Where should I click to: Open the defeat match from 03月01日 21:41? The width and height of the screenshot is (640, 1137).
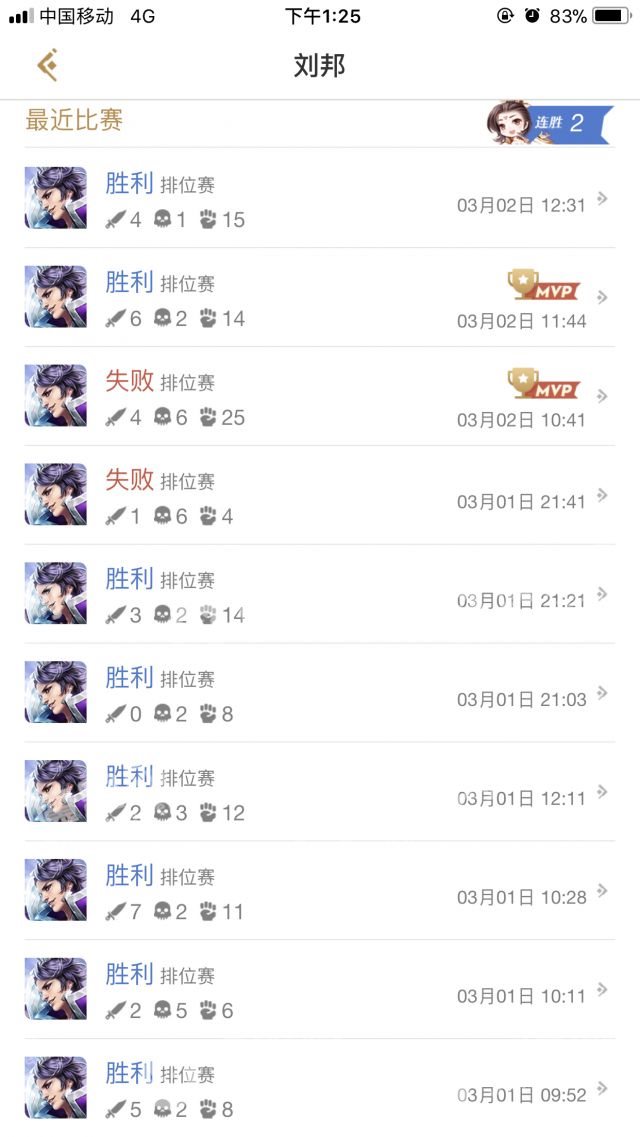coord(320,495)
